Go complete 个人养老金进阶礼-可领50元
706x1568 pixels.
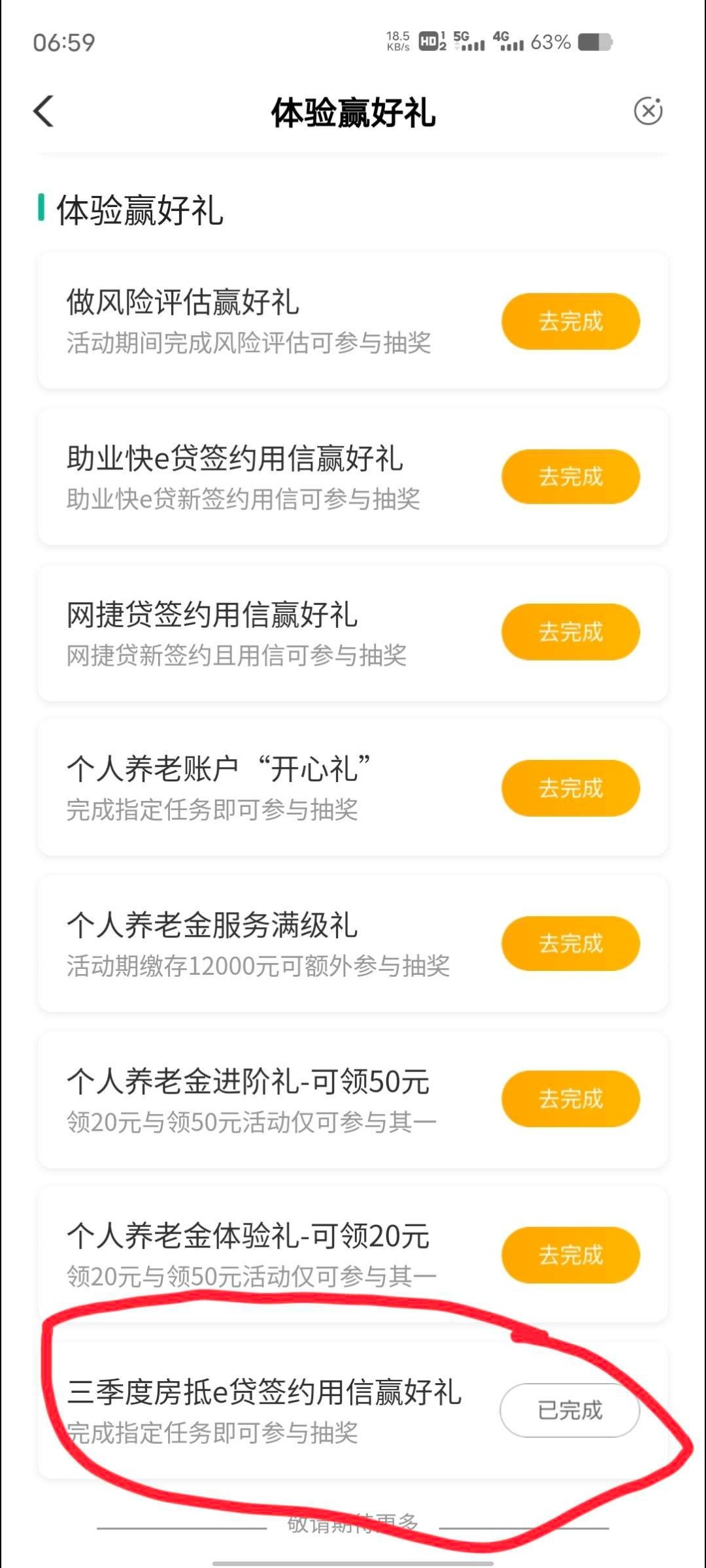(x=570, y=1099)
